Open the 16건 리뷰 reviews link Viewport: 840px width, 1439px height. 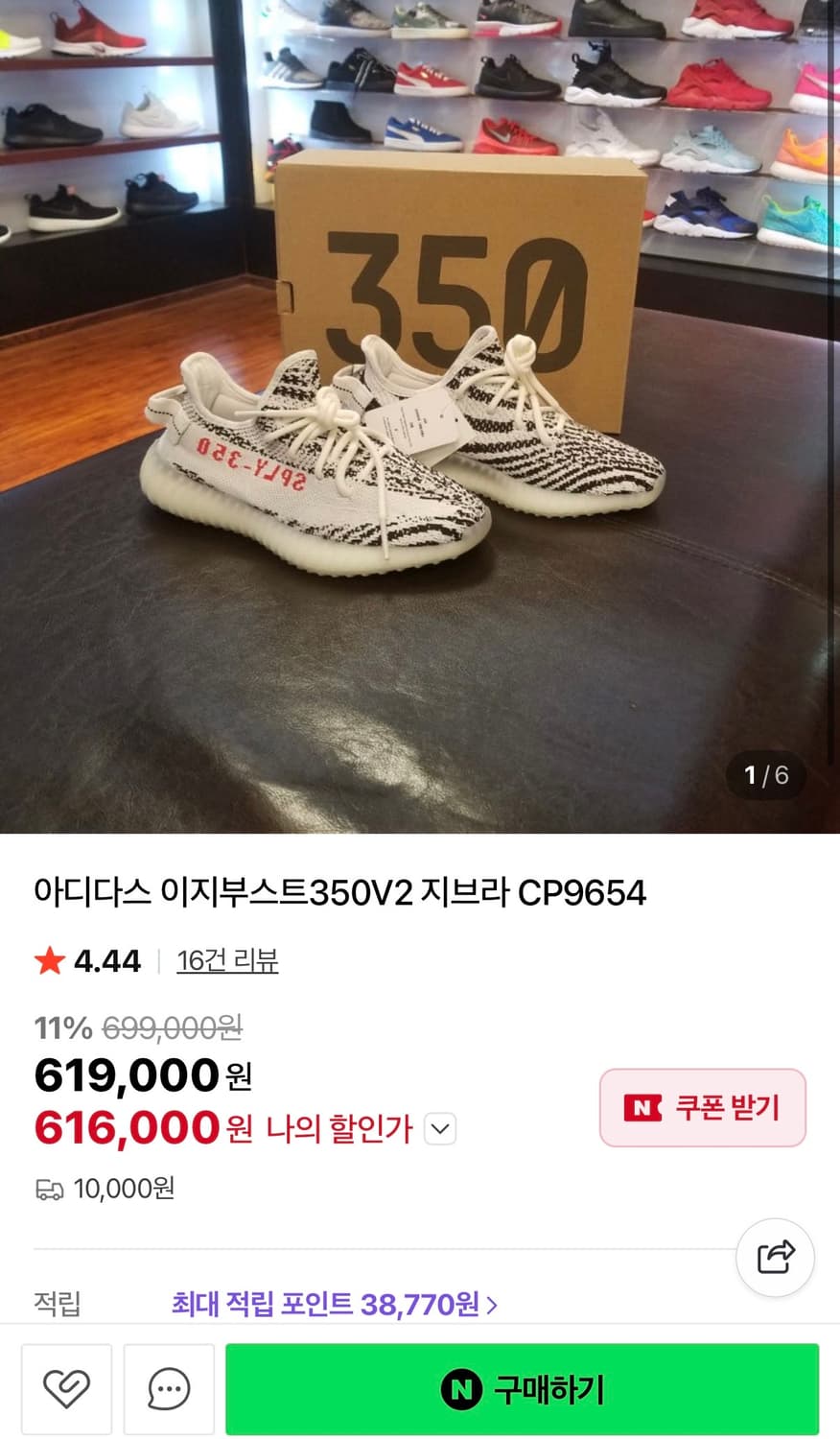[x=227, y=960]
